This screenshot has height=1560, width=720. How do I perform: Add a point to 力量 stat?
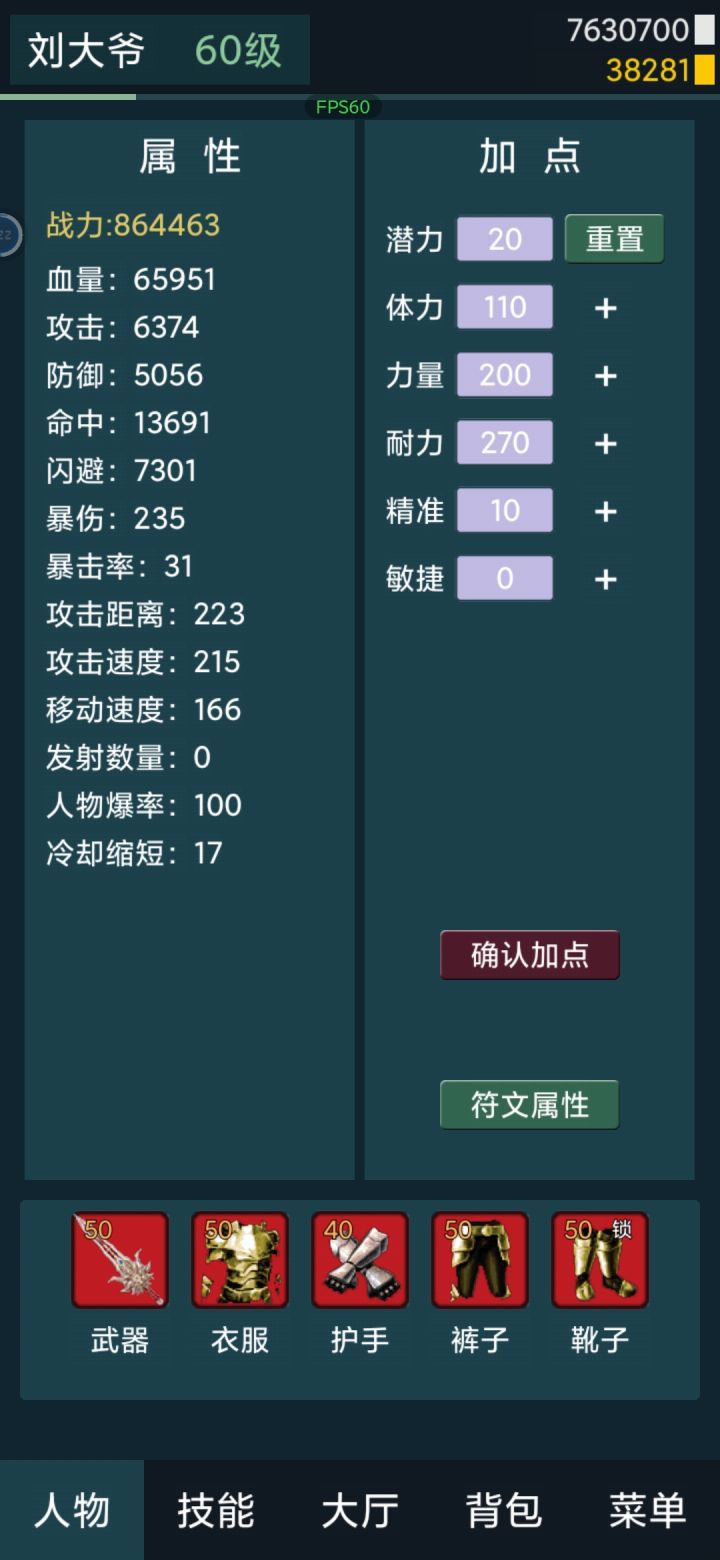[x=605, y=375]
